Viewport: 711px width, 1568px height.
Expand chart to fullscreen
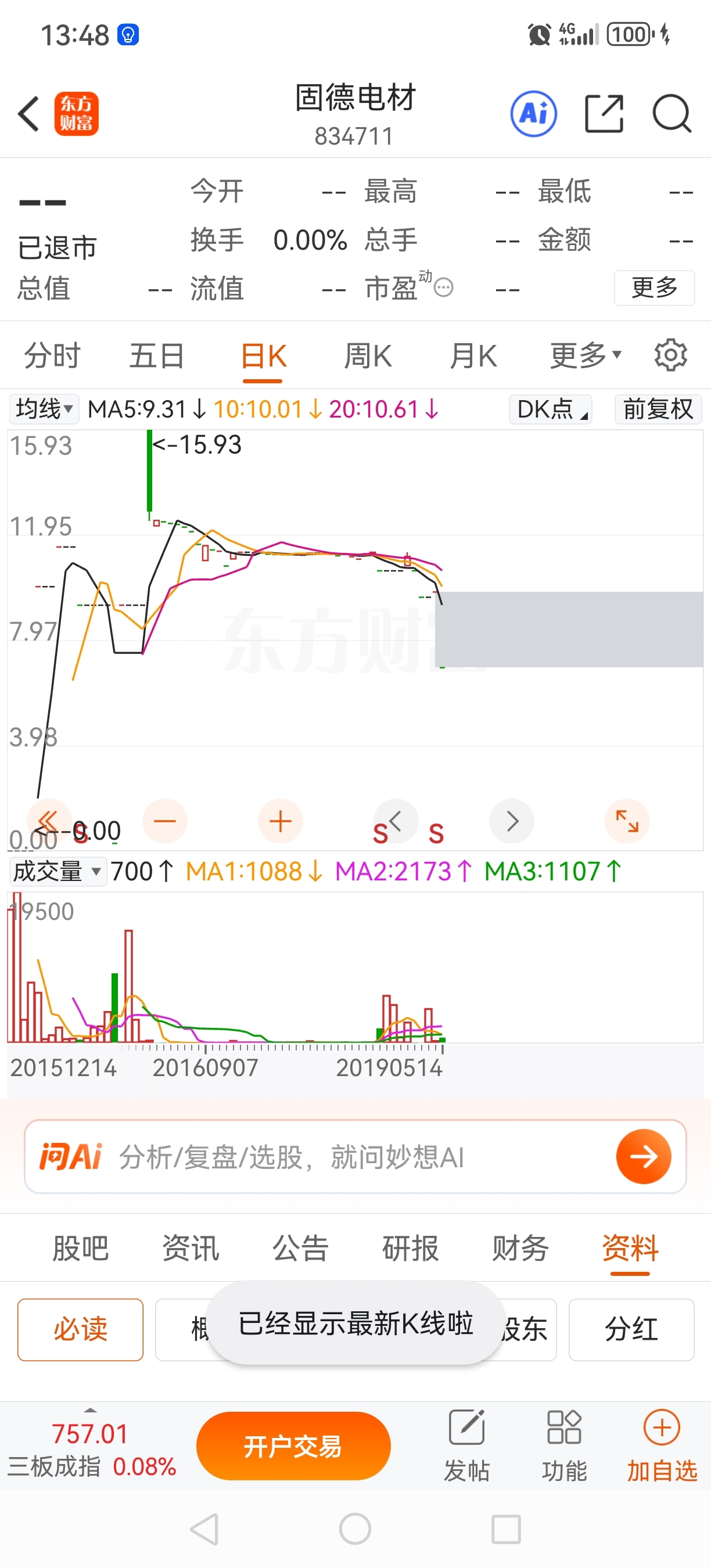627,821
